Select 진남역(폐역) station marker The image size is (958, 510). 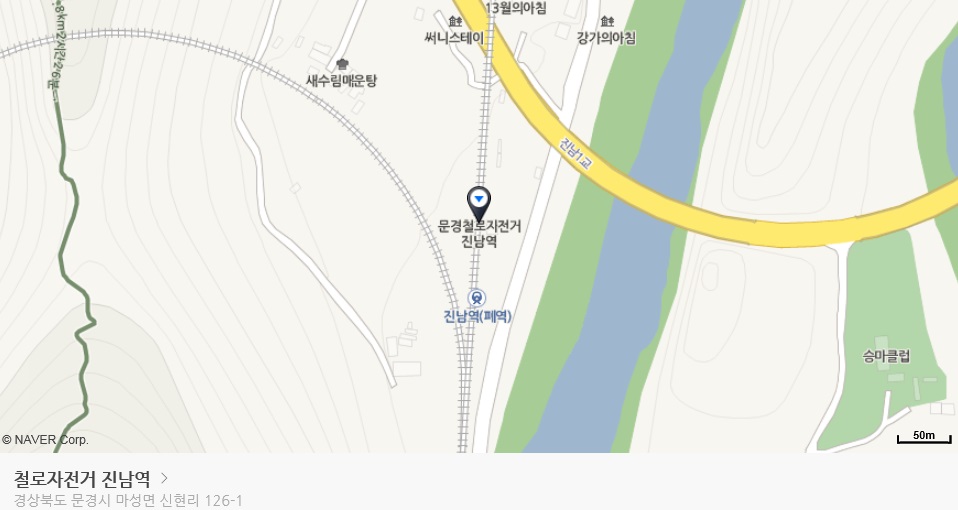click(x=477, y=297)
